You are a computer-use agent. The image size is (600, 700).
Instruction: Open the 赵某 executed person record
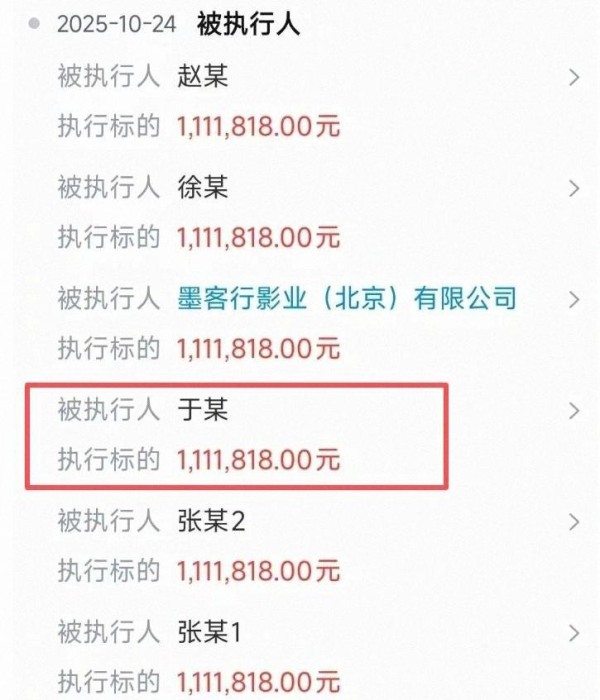click(203, 77)
